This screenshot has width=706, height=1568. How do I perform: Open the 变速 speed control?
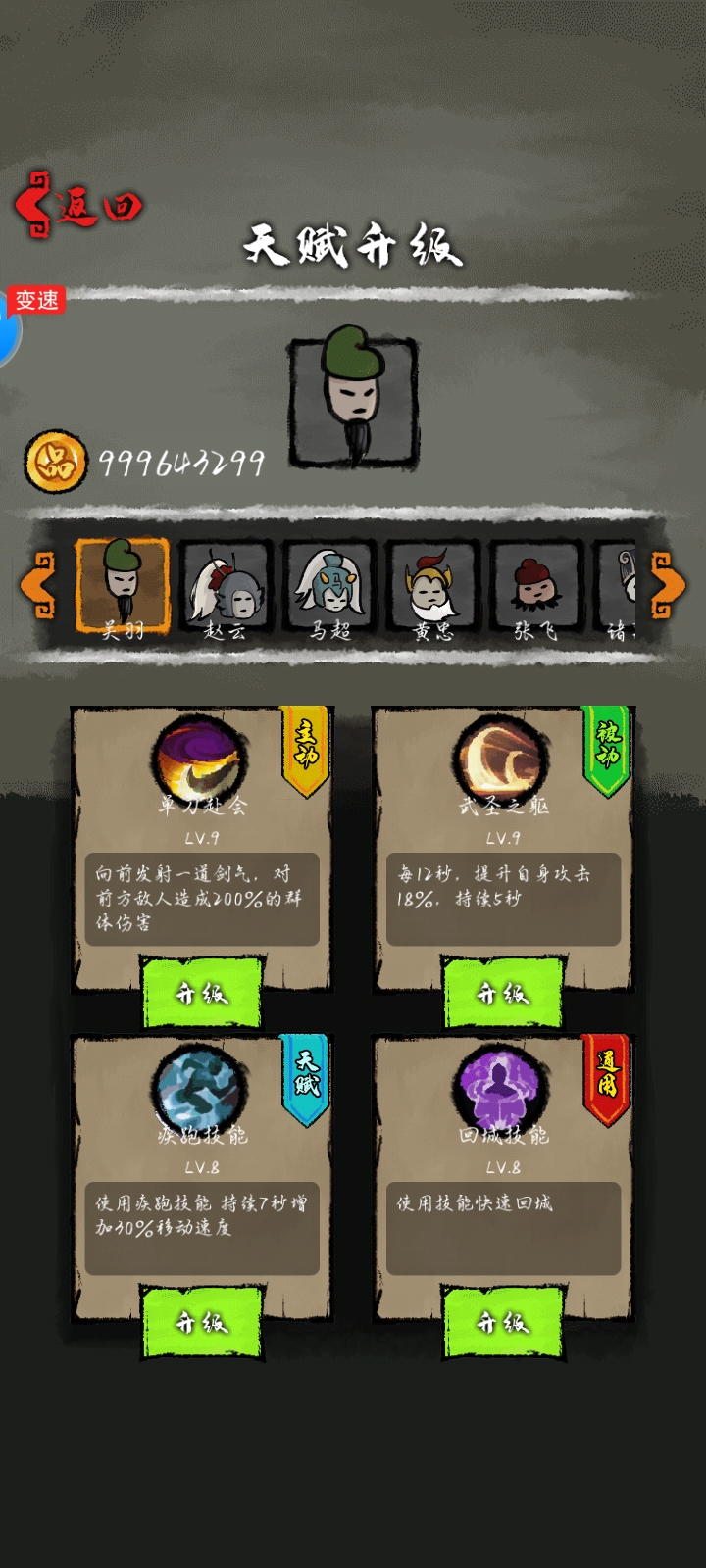click(x=36, y=300)
